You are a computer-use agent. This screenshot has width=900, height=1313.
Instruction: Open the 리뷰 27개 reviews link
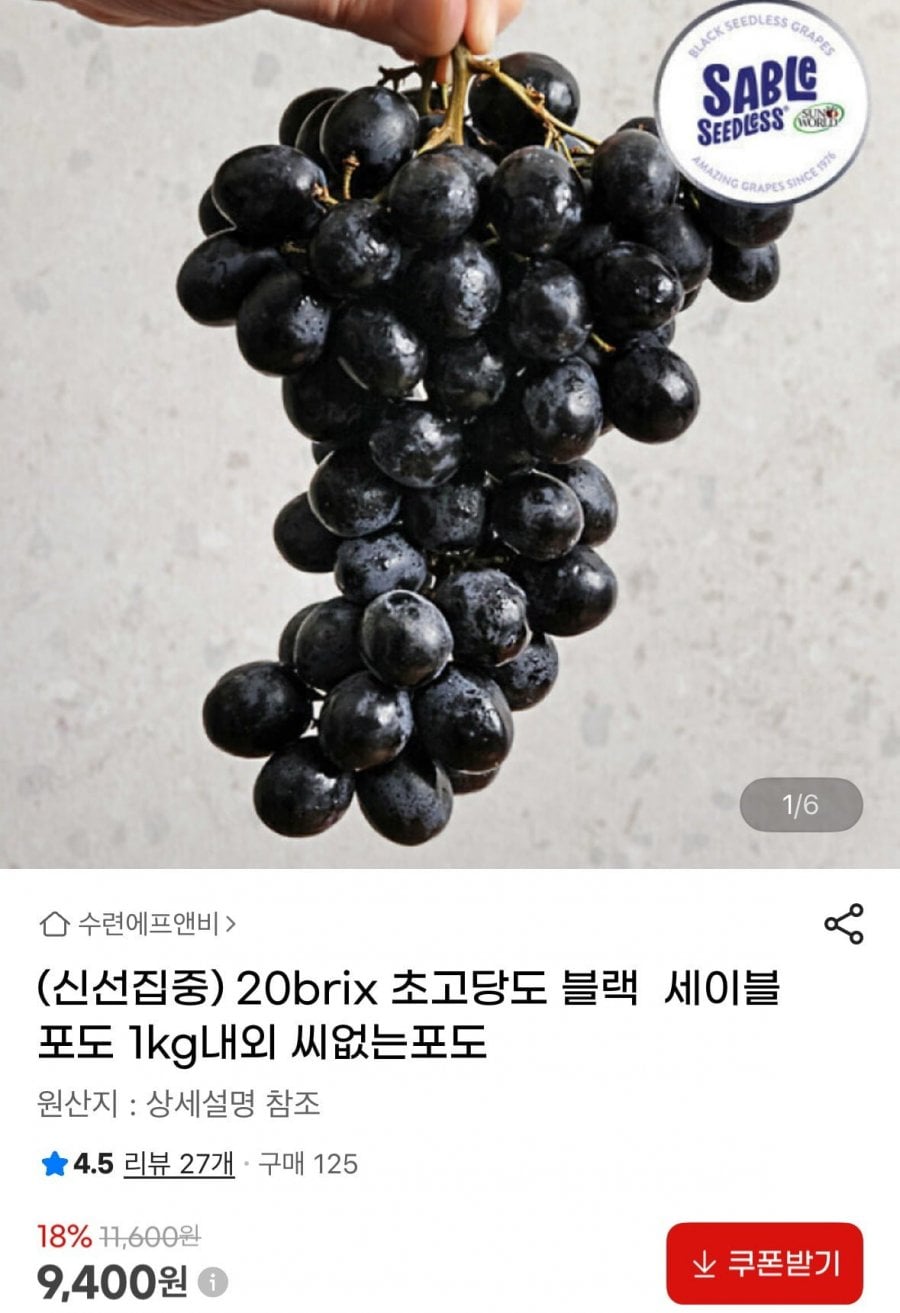pos(179,1163)
